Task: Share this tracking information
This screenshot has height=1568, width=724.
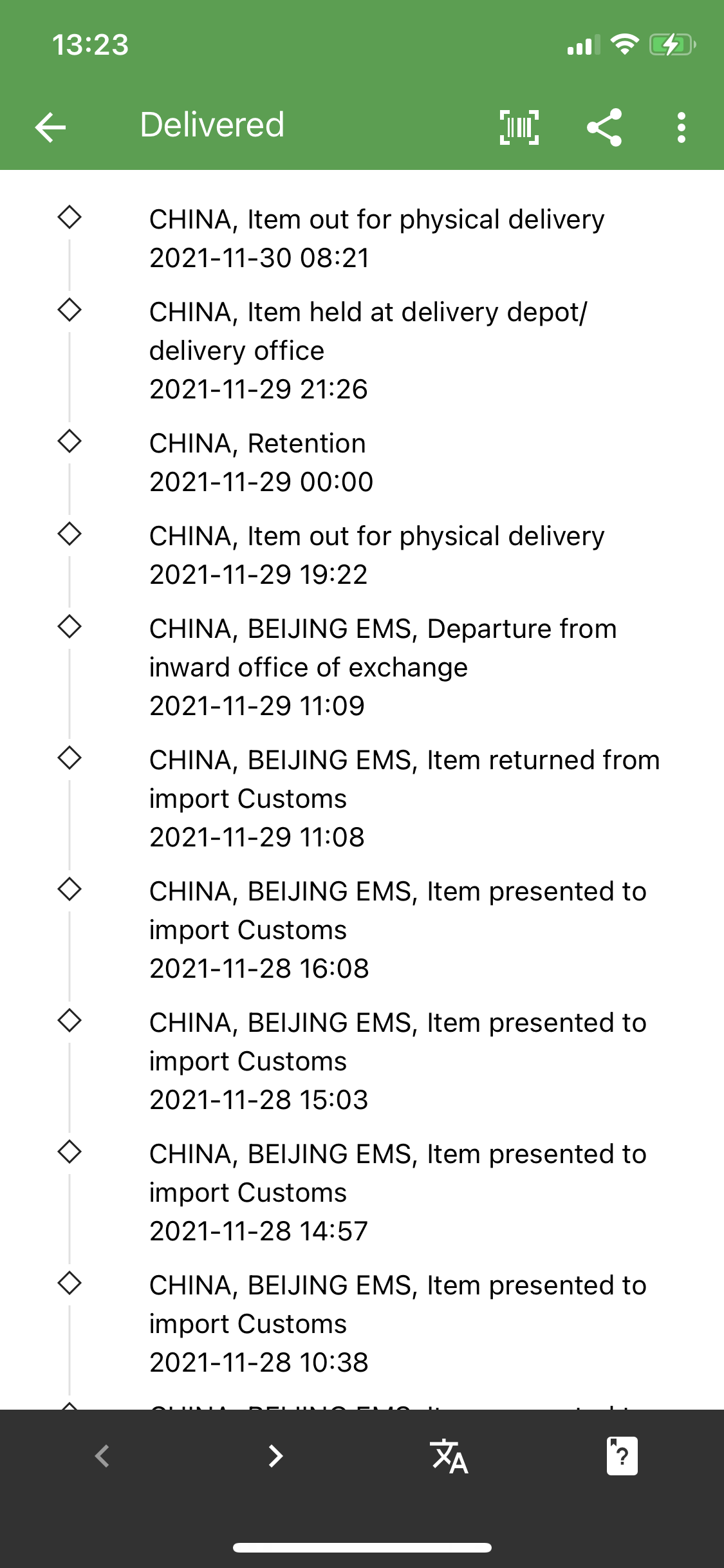Action: click(x=604, y=127)
